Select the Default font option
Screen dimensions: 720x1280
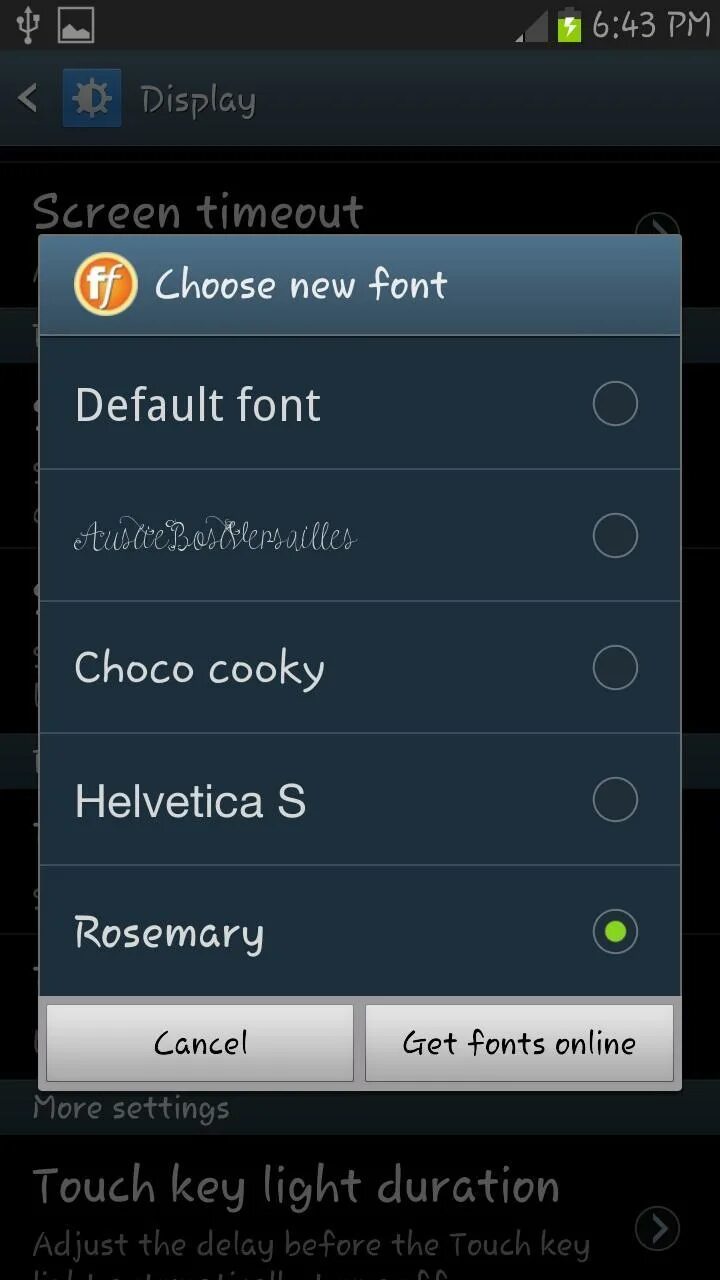click(x=360, y=404)
